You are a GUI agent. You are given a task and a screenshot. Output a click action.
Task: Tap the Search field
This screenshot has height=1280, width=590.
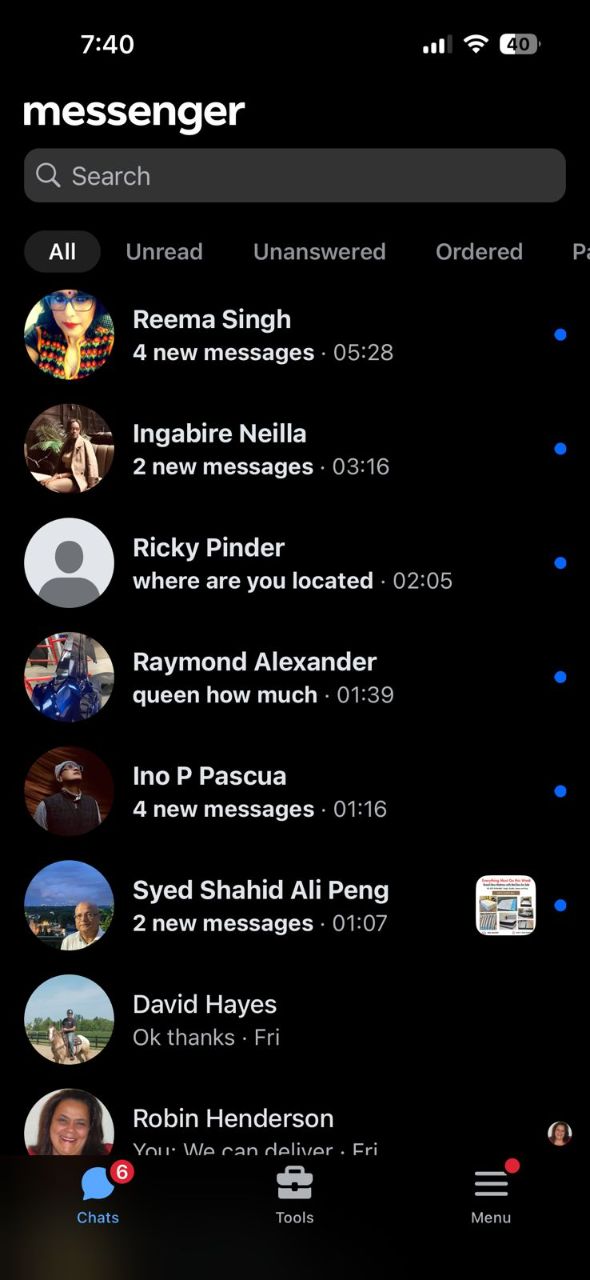[x=295, y=176]
